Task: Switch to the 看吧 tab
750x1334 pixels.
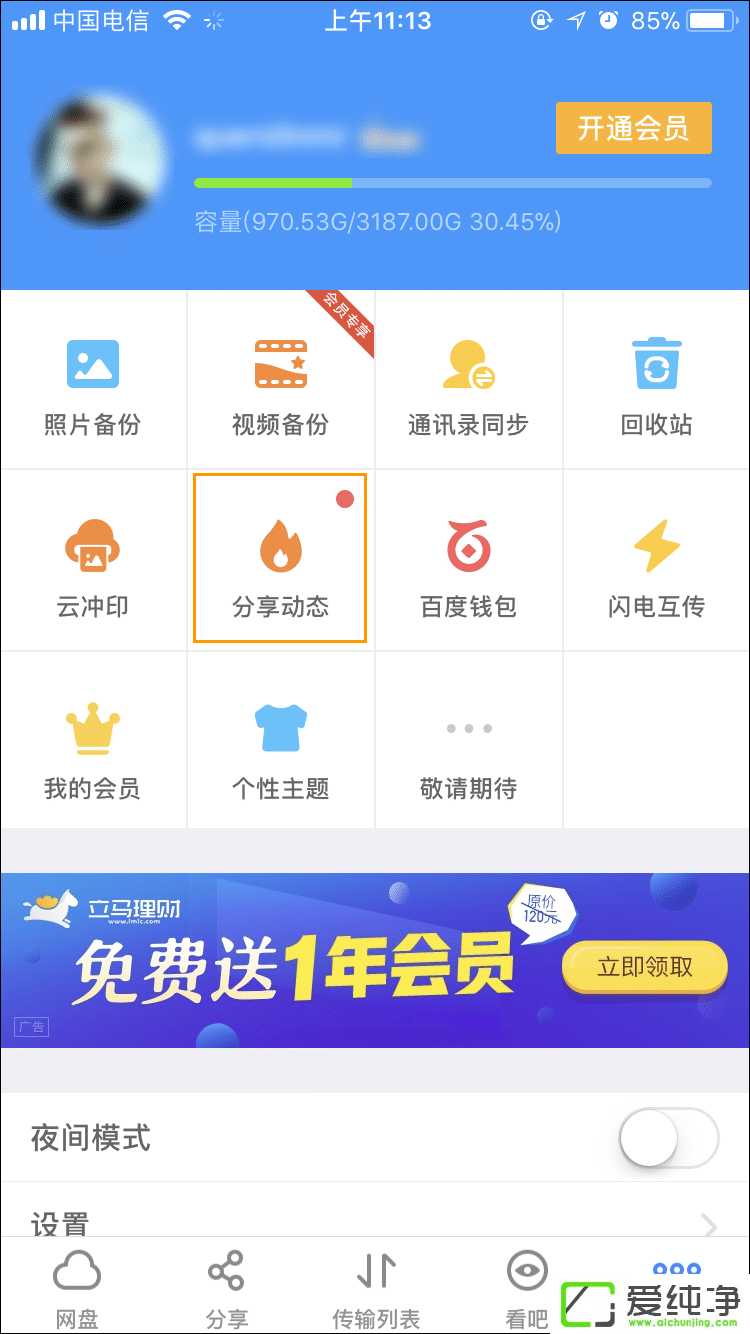Action: pos(526,1288)
